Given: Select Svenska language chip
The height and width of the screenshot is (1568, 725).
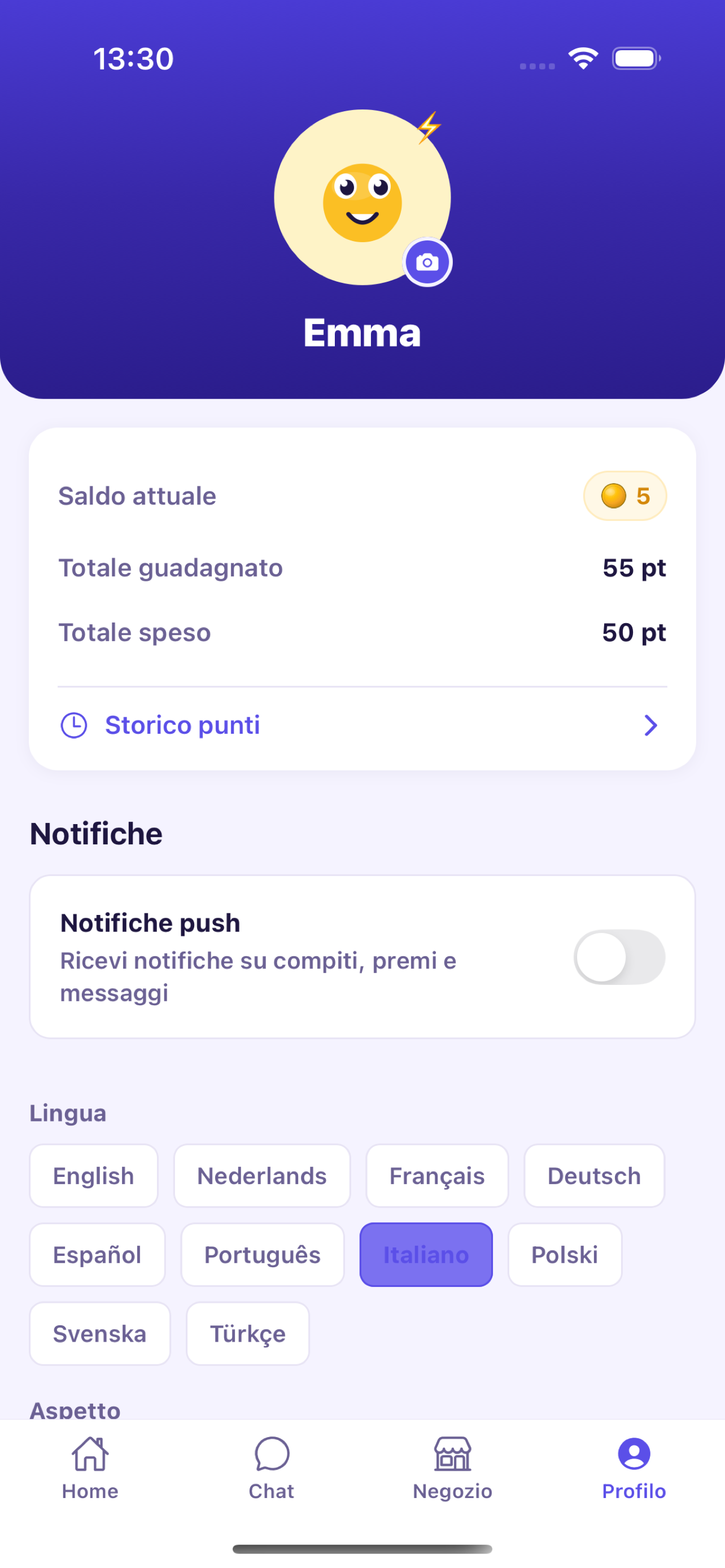Looking at the screenshot, I should (x=100, y=1334).
